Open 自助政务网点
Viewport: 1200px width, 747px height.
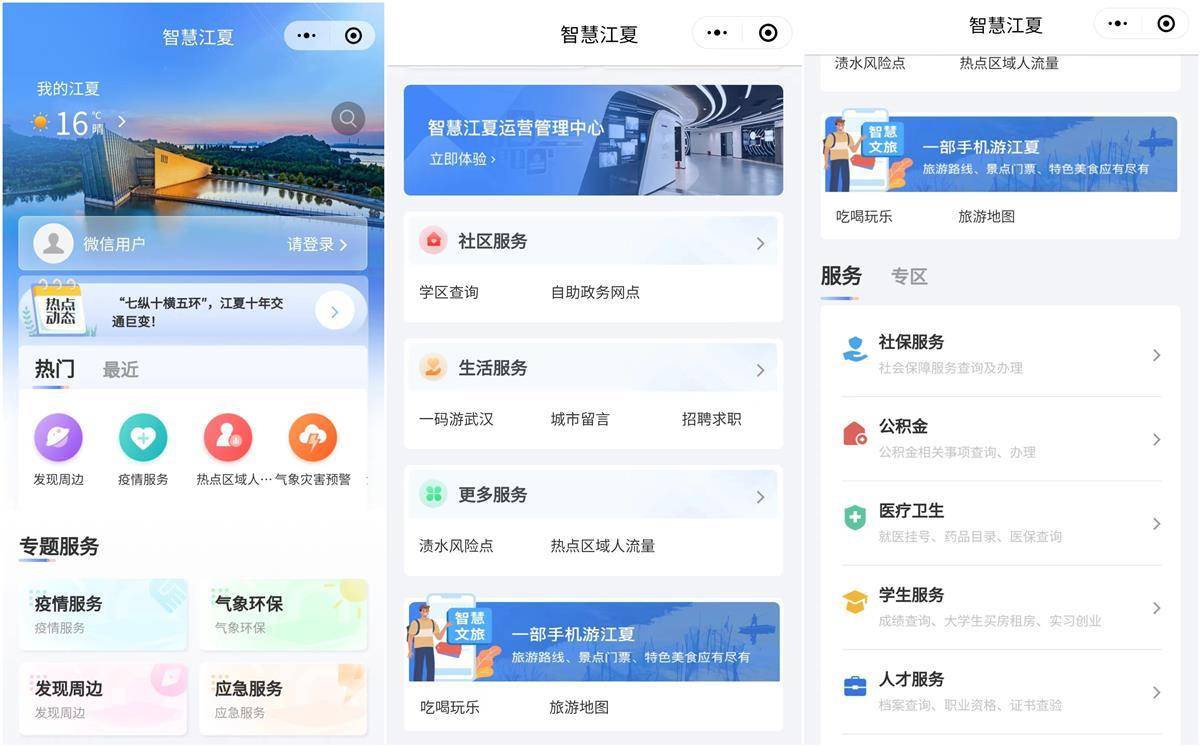pos(595,293)
